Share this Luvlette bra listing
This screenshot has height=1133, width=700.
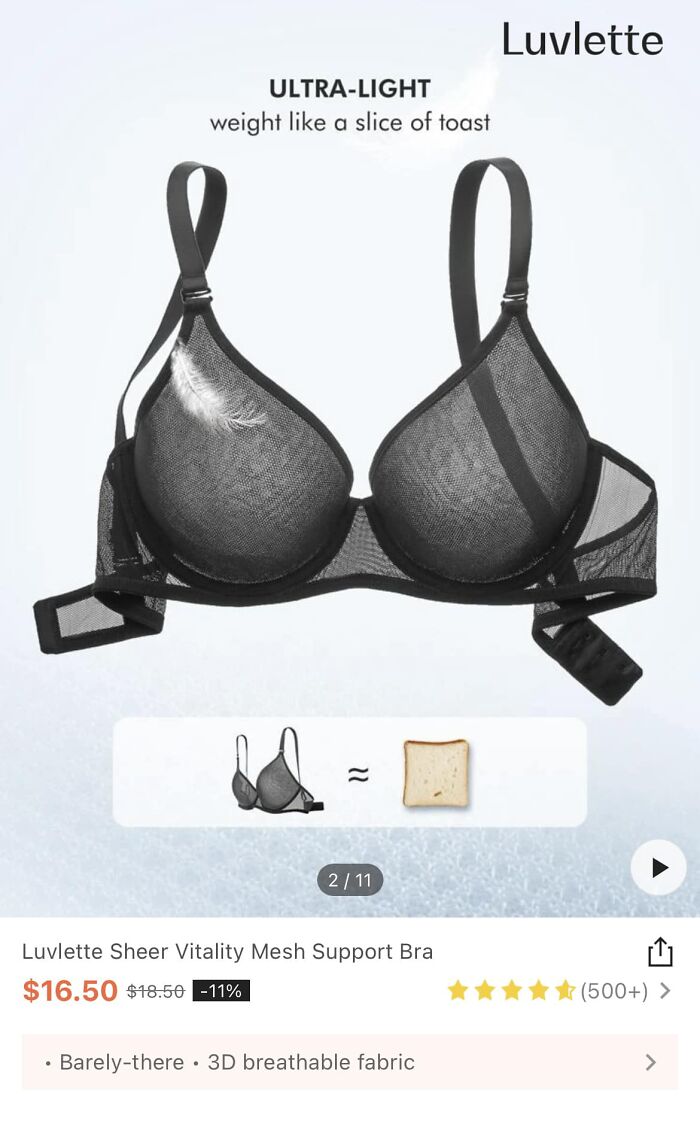coord(660,952)
